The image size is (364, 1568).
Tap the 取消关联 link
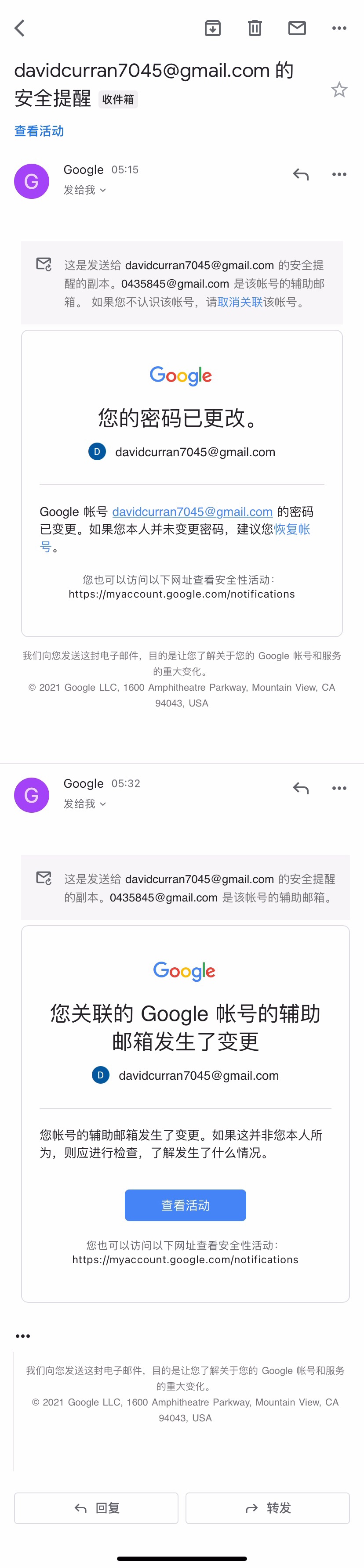pos(240,302)
